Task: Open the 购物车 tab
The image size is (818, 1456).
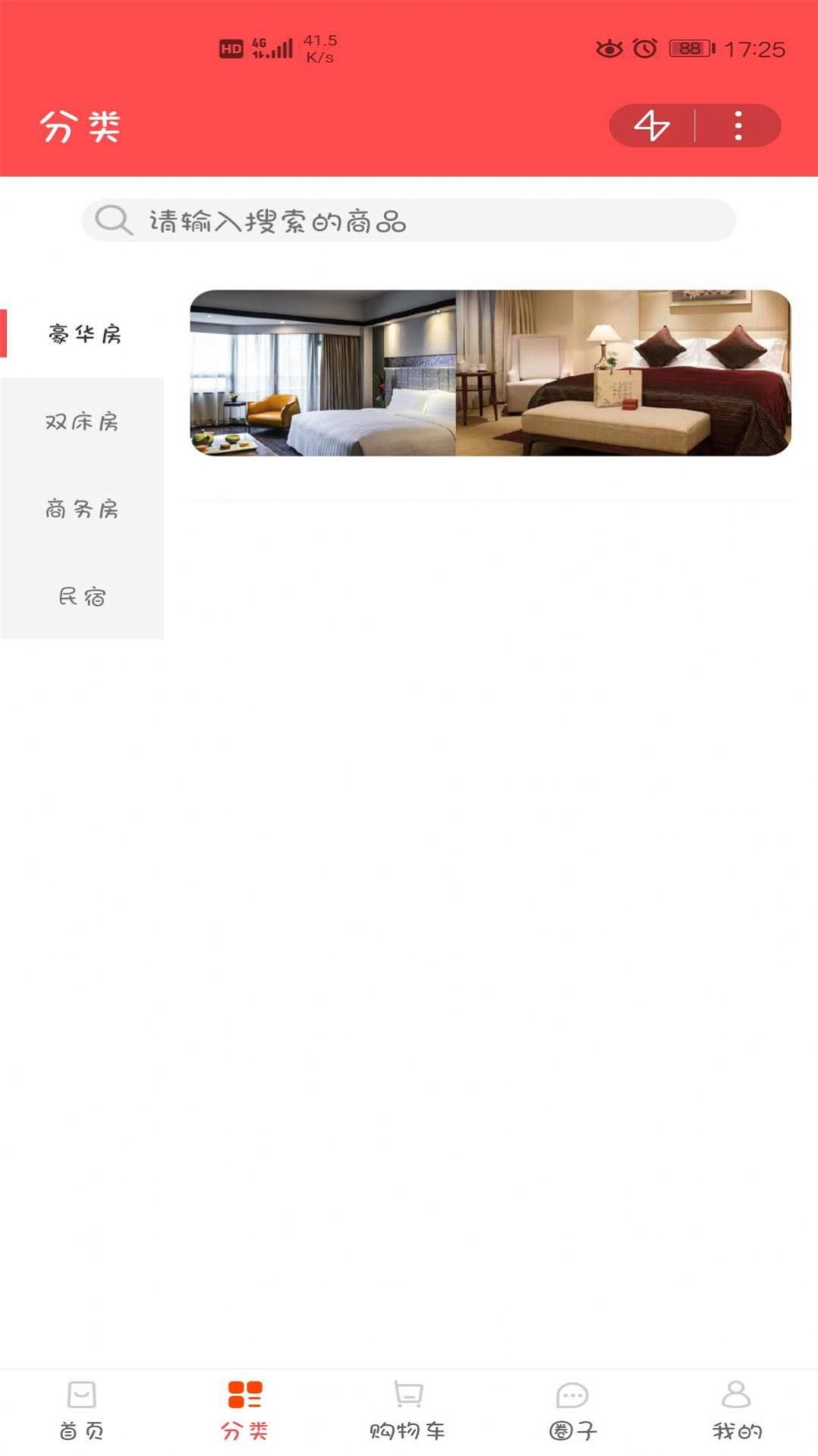Action: tap(408, 1411)
